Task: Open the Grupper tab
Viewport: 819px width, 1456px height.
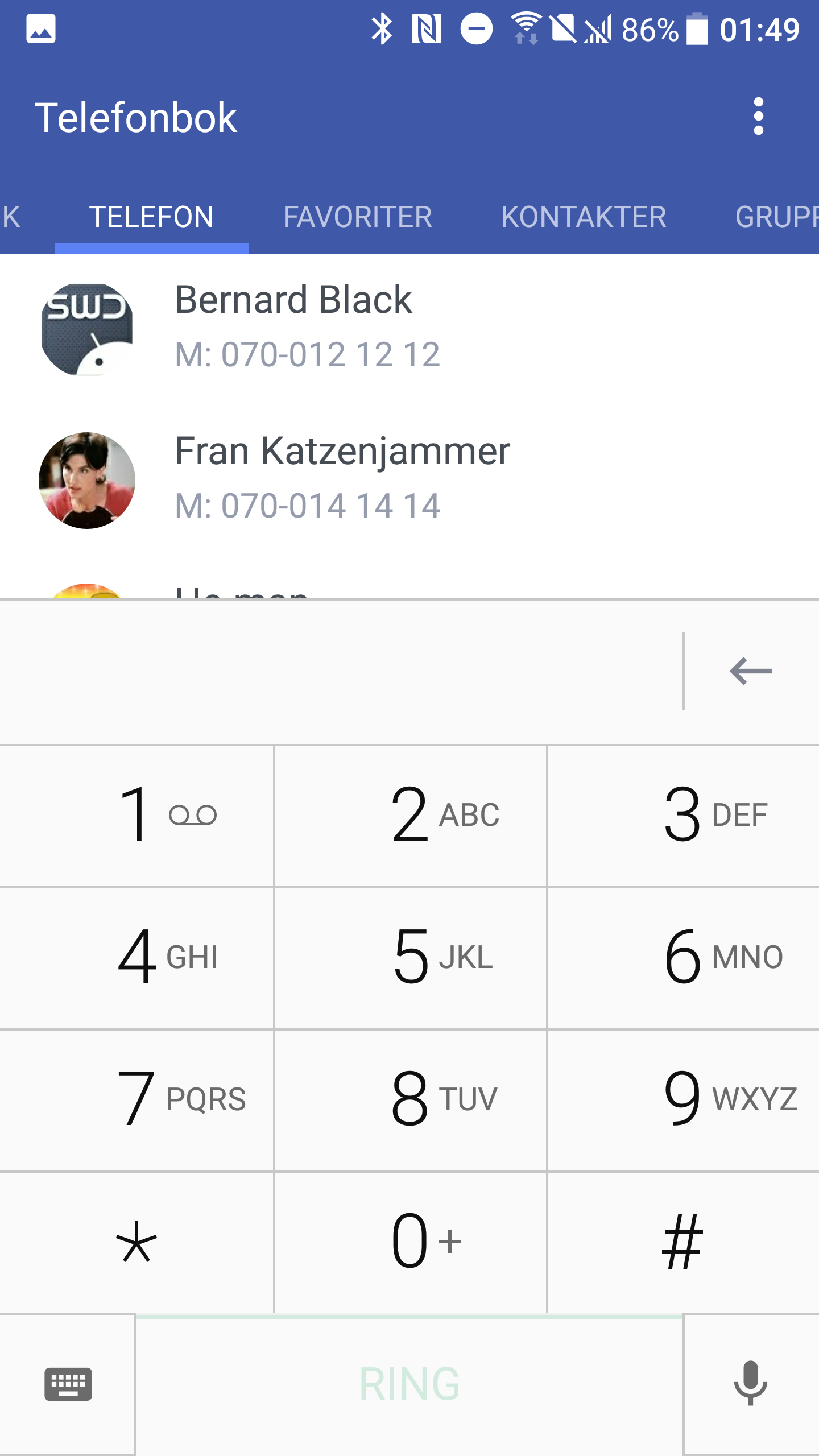Action: coord(776,217)
